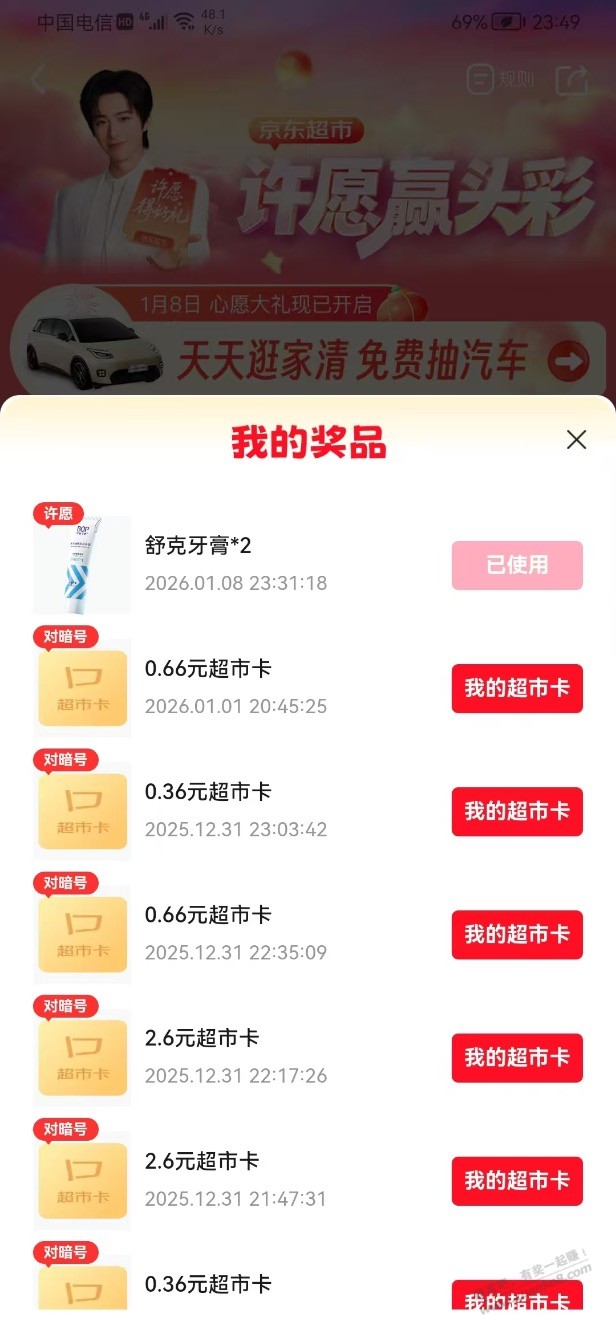Tap 我的超市卡 beside the 23:03:42 0.36元 card
616x1334 pixels.
click(x=517, y=811)
